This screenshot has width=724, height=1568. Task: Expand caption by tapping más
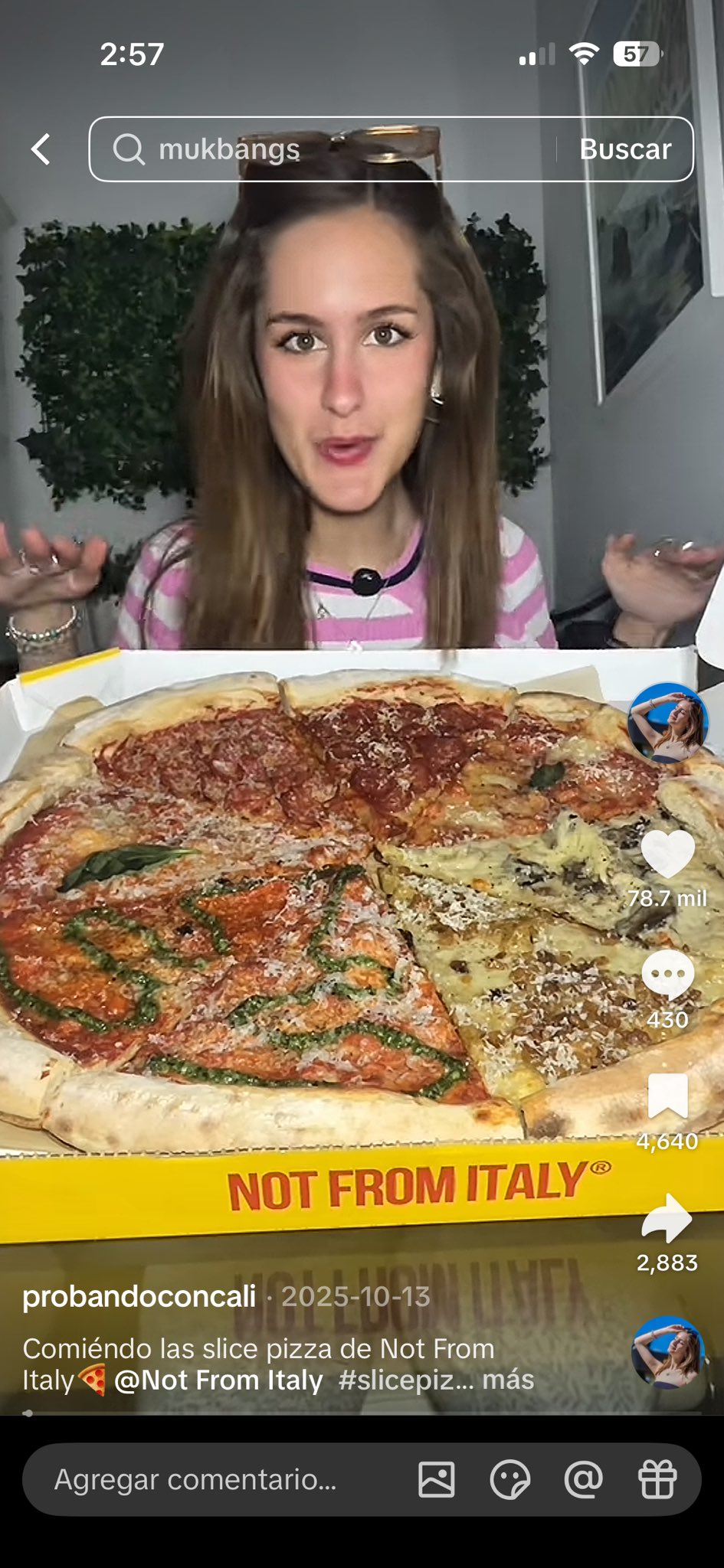tap(508, 1380)
